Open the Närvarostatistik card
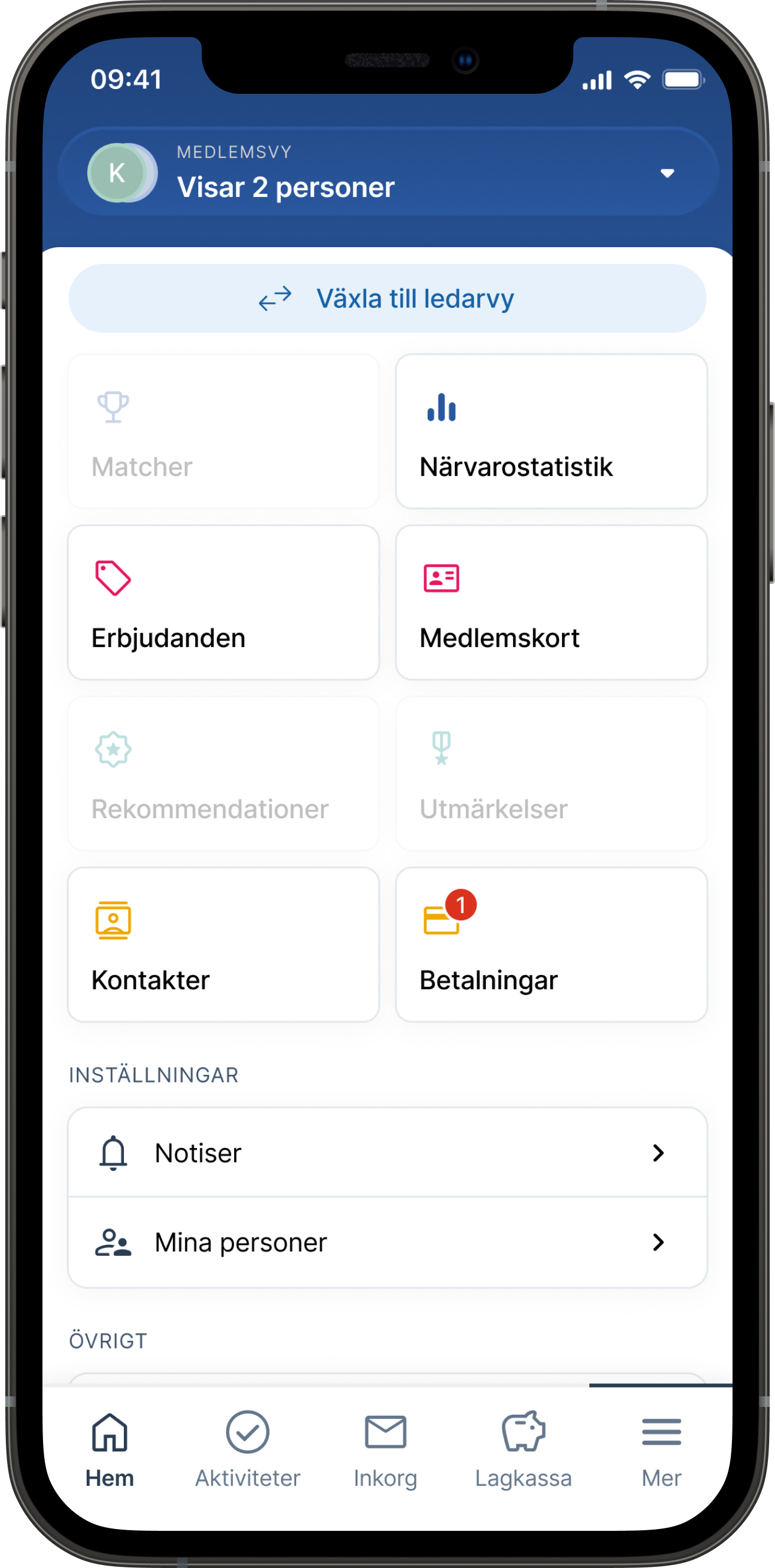The height and width of the screenshot is (1568, 775). pyautogui.click(x=551, y=432)
